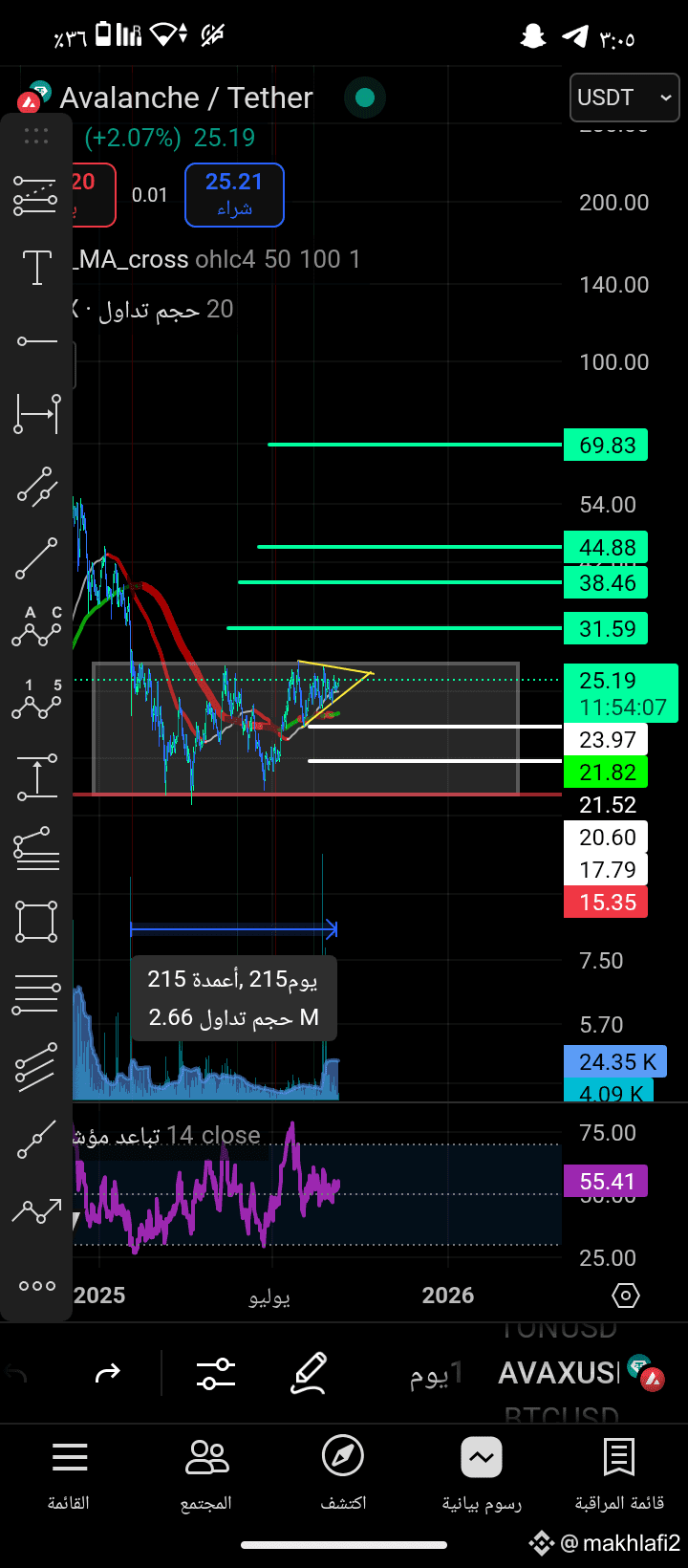Open the chart settings hexagon icon

(625, 1296)
